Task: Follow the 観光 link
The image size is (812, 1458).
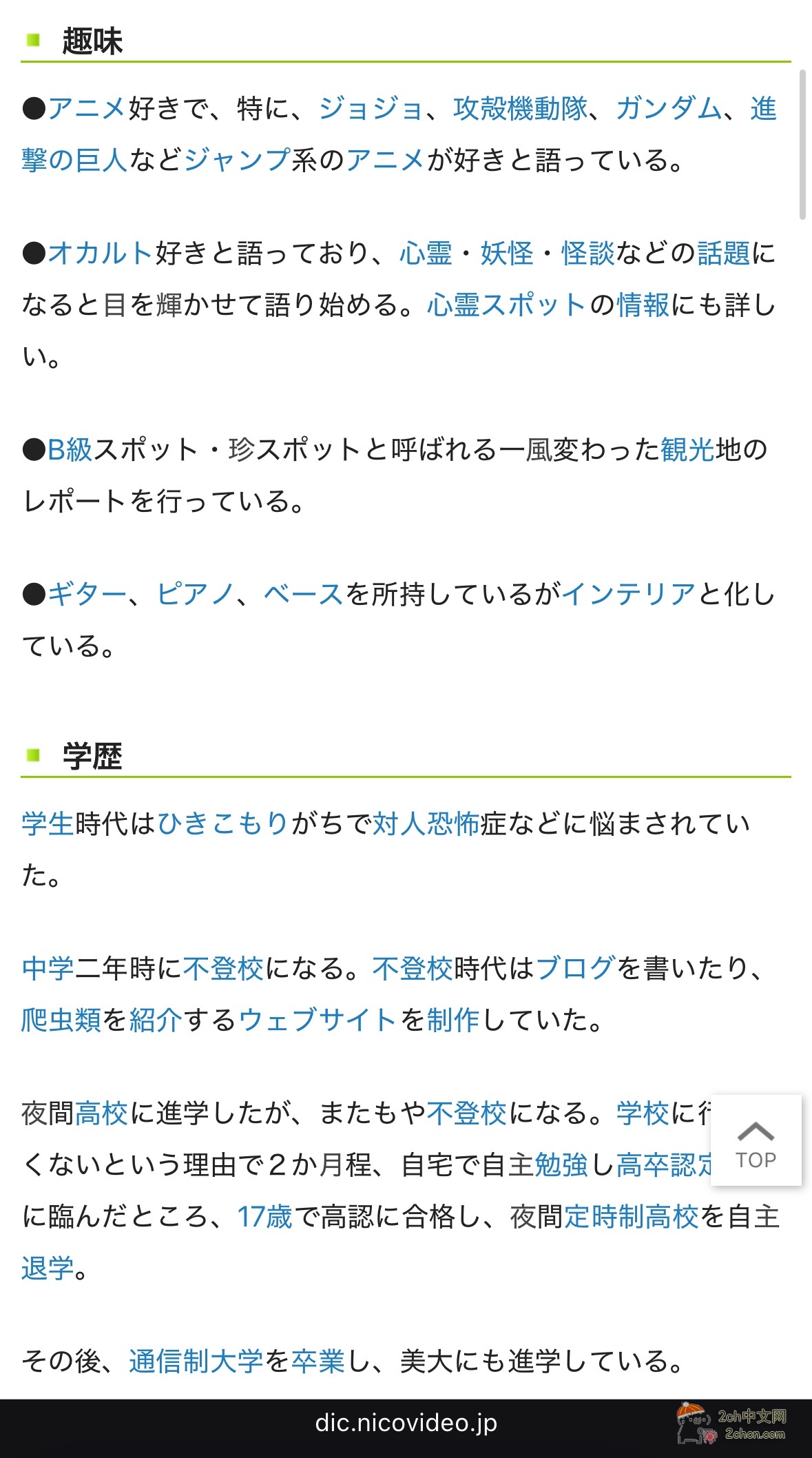Action: [687, 450]
